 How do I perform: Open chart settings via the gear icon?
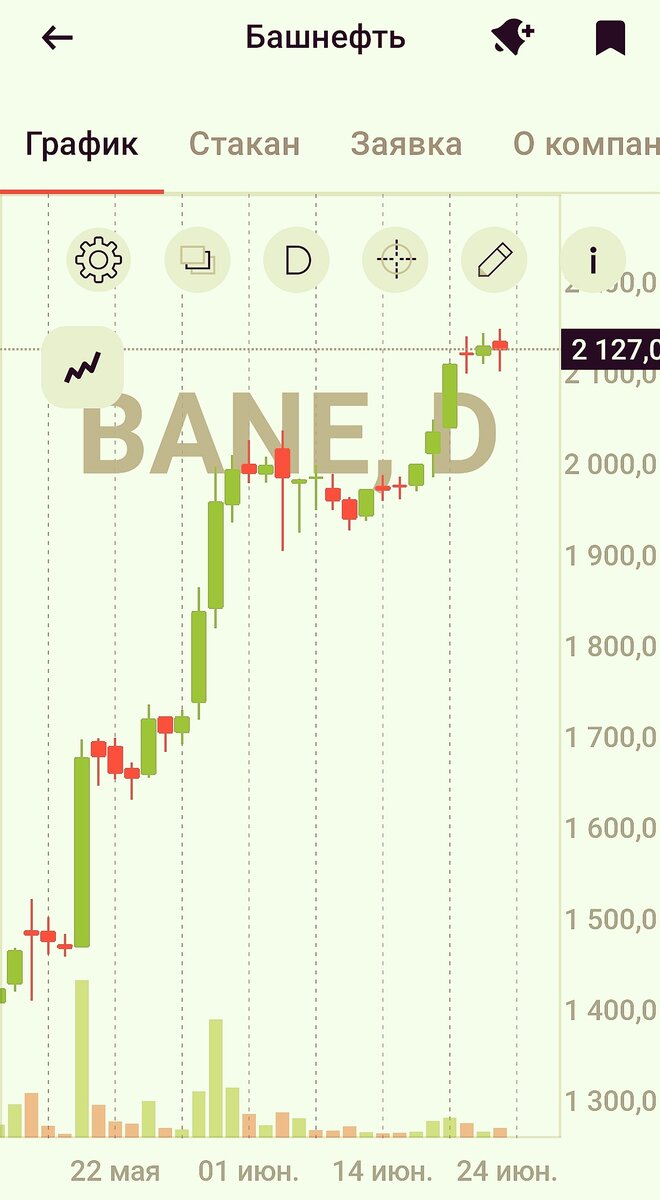(x=98, y=261)
